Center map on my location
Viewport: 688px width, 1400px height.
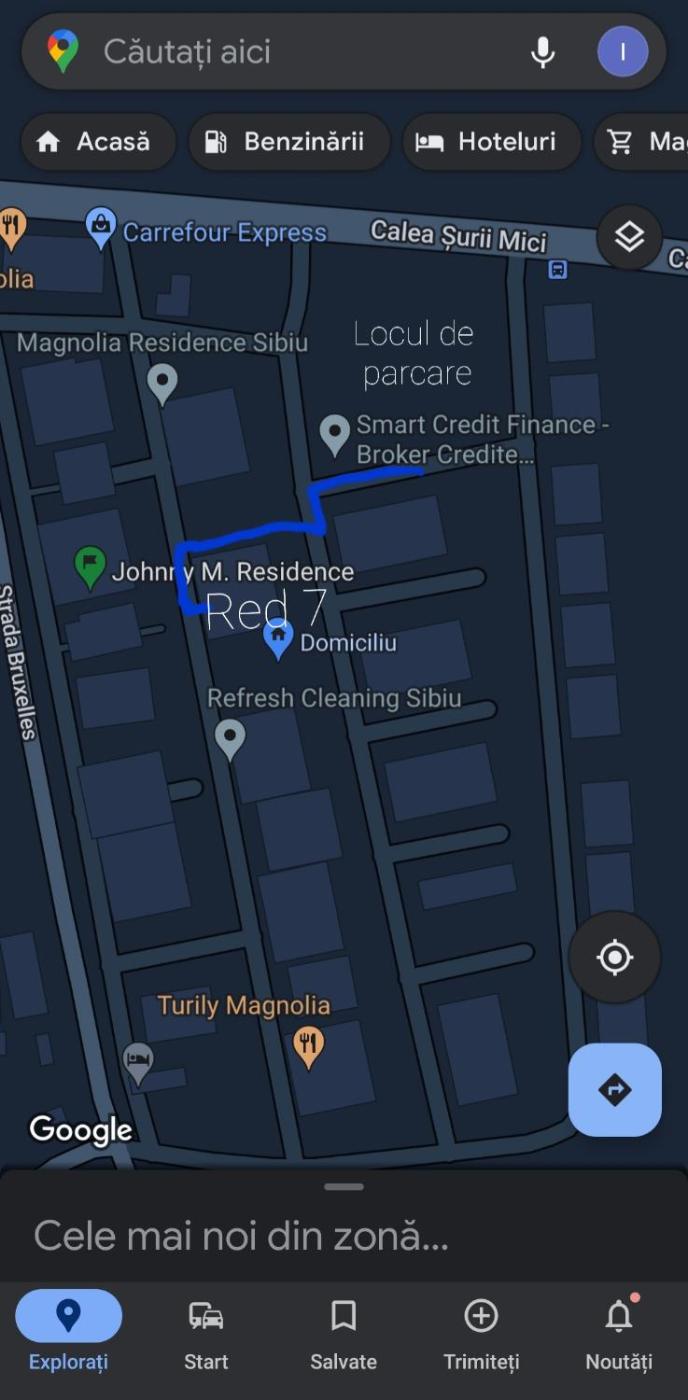pos(614,957)
